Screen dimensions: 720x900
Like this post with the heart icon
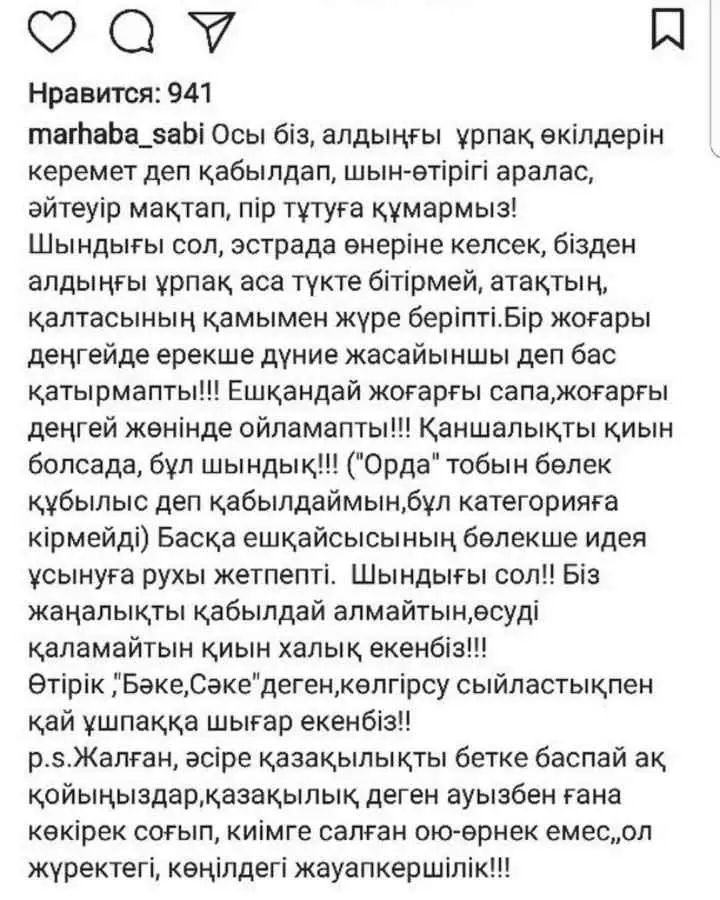(52, 32)
